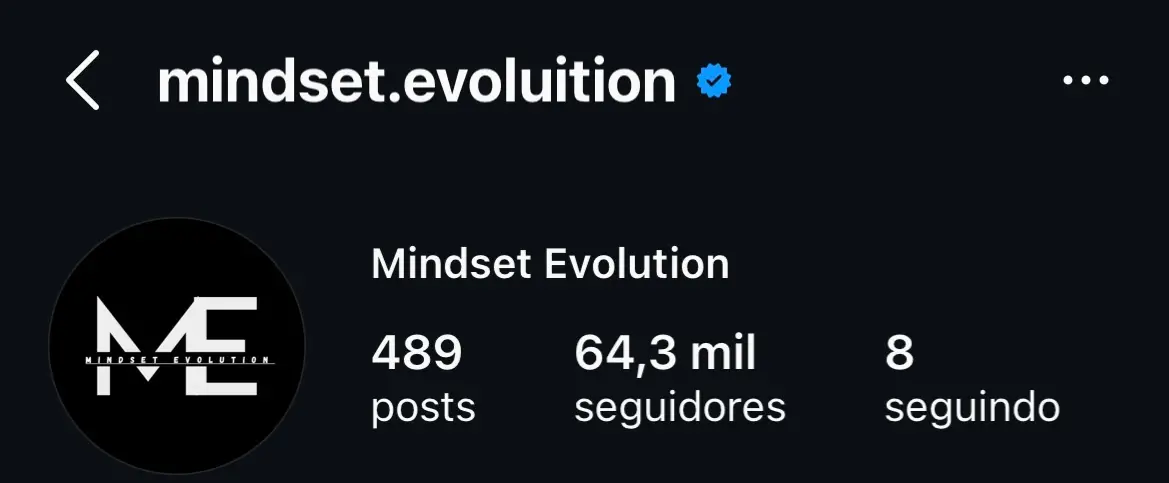Open the Mindset Evolution profile picture
The image size is (1169, 483).
click(177, 346)
